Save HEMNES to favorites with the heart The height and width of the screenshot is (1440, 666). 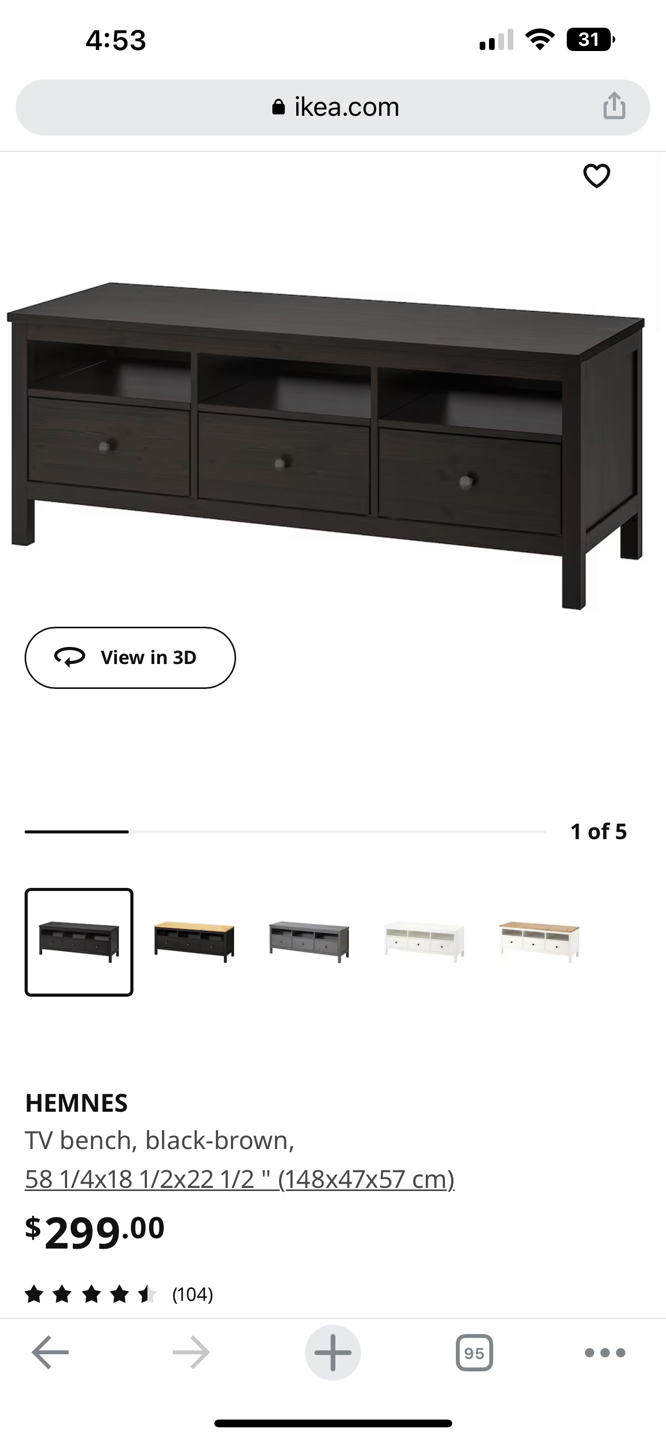pyautogui.click(x=596, y=176)
